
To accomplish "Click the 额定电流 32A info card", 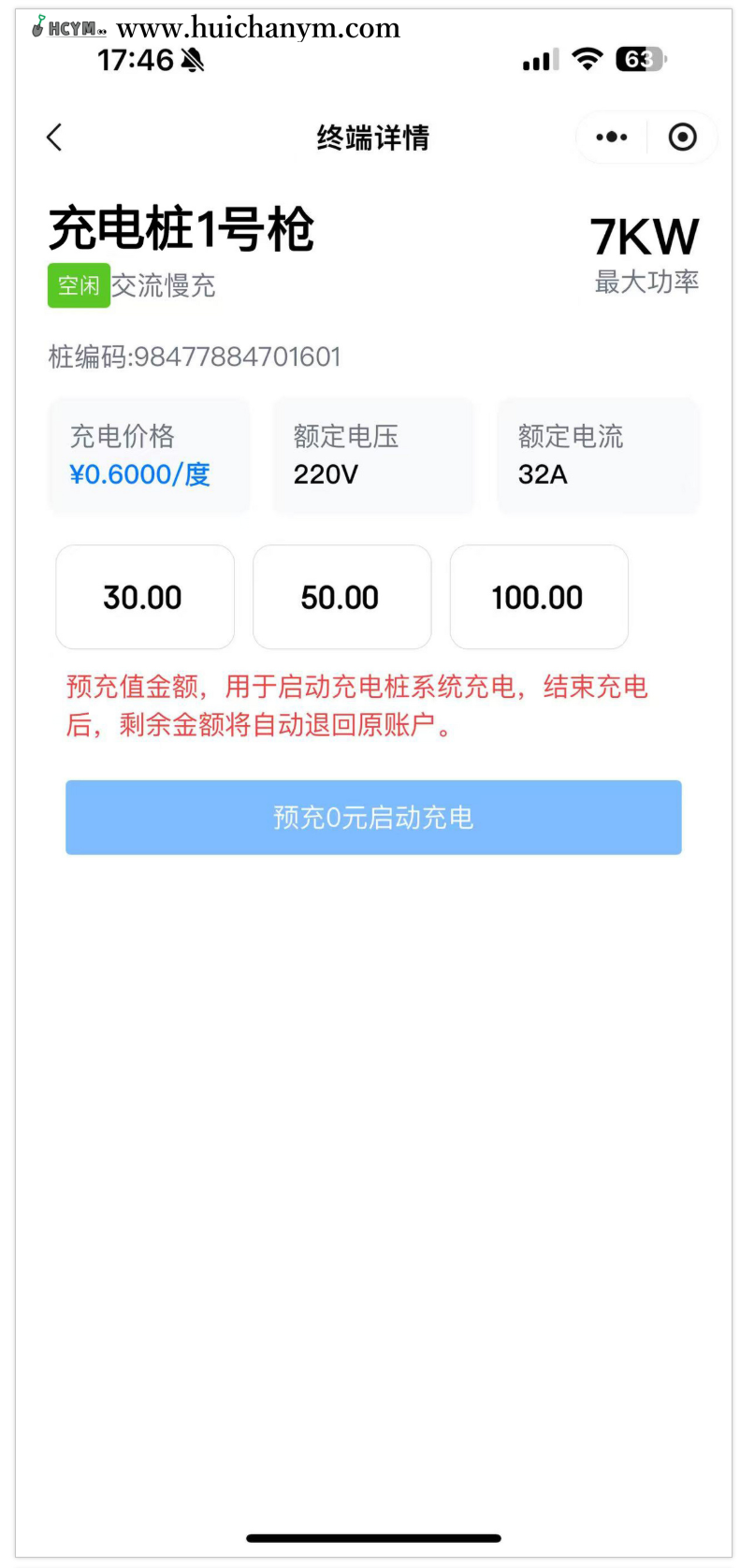I will (598, 456).
